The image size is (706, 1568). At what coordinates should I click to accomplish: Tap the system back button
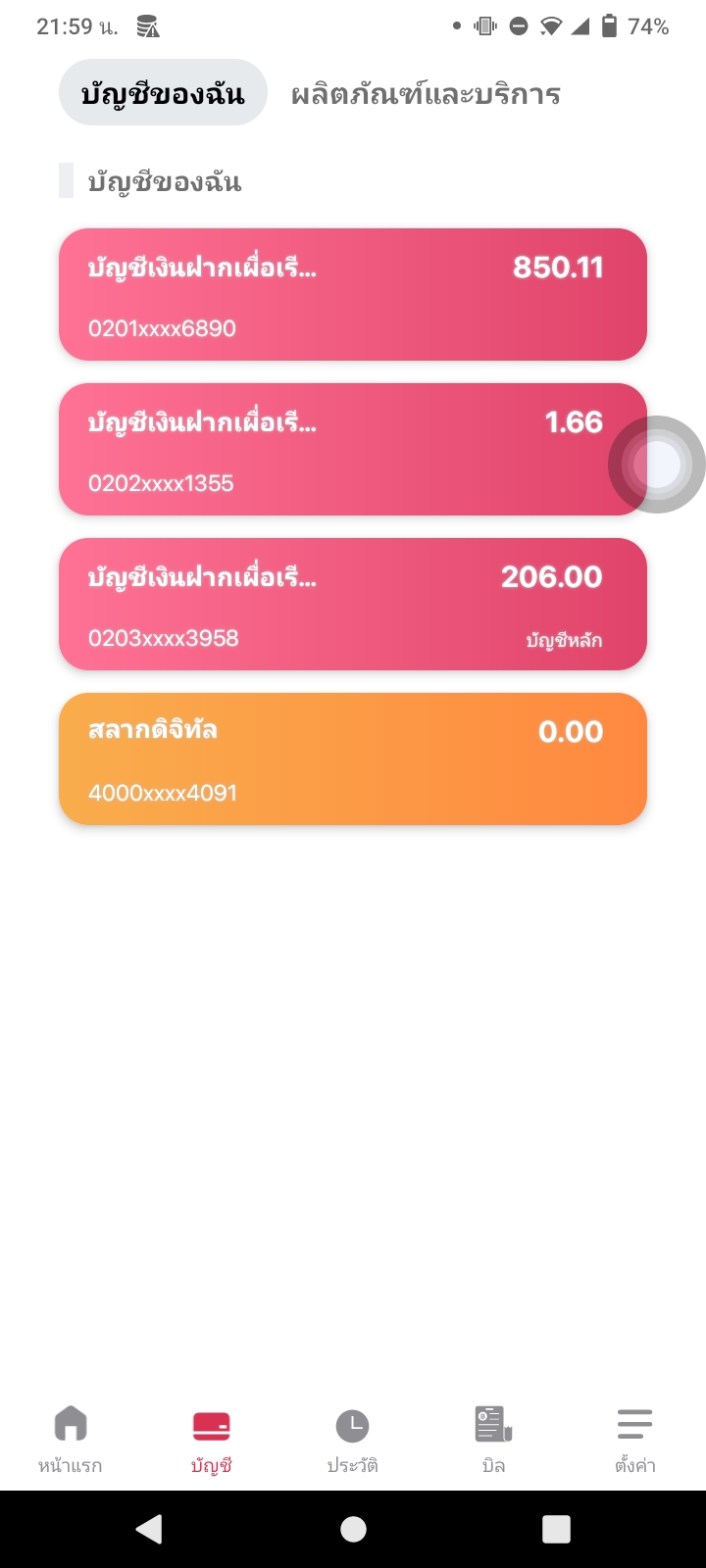[149, 1529]
